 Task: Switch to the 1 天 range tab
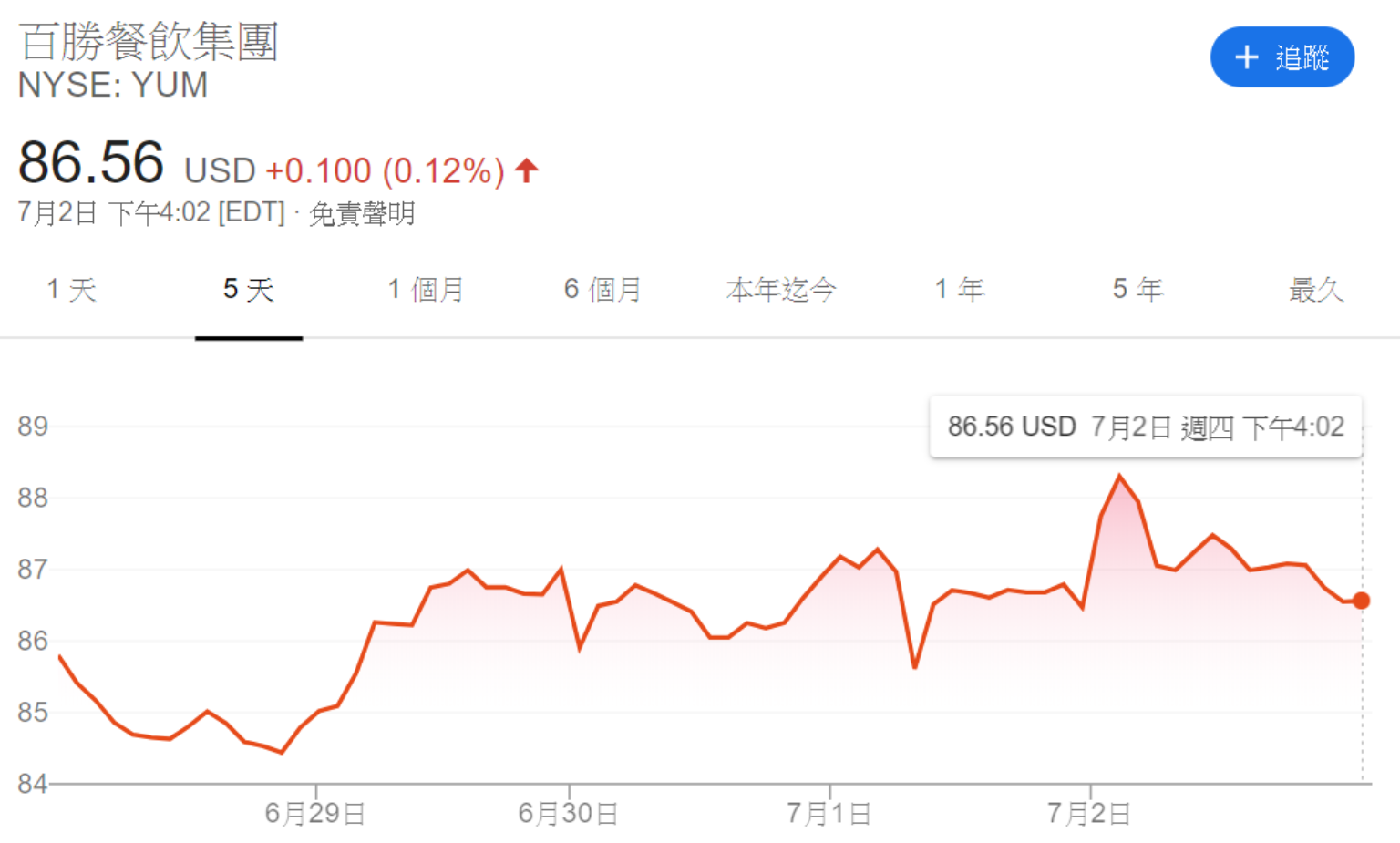[71, 290]
